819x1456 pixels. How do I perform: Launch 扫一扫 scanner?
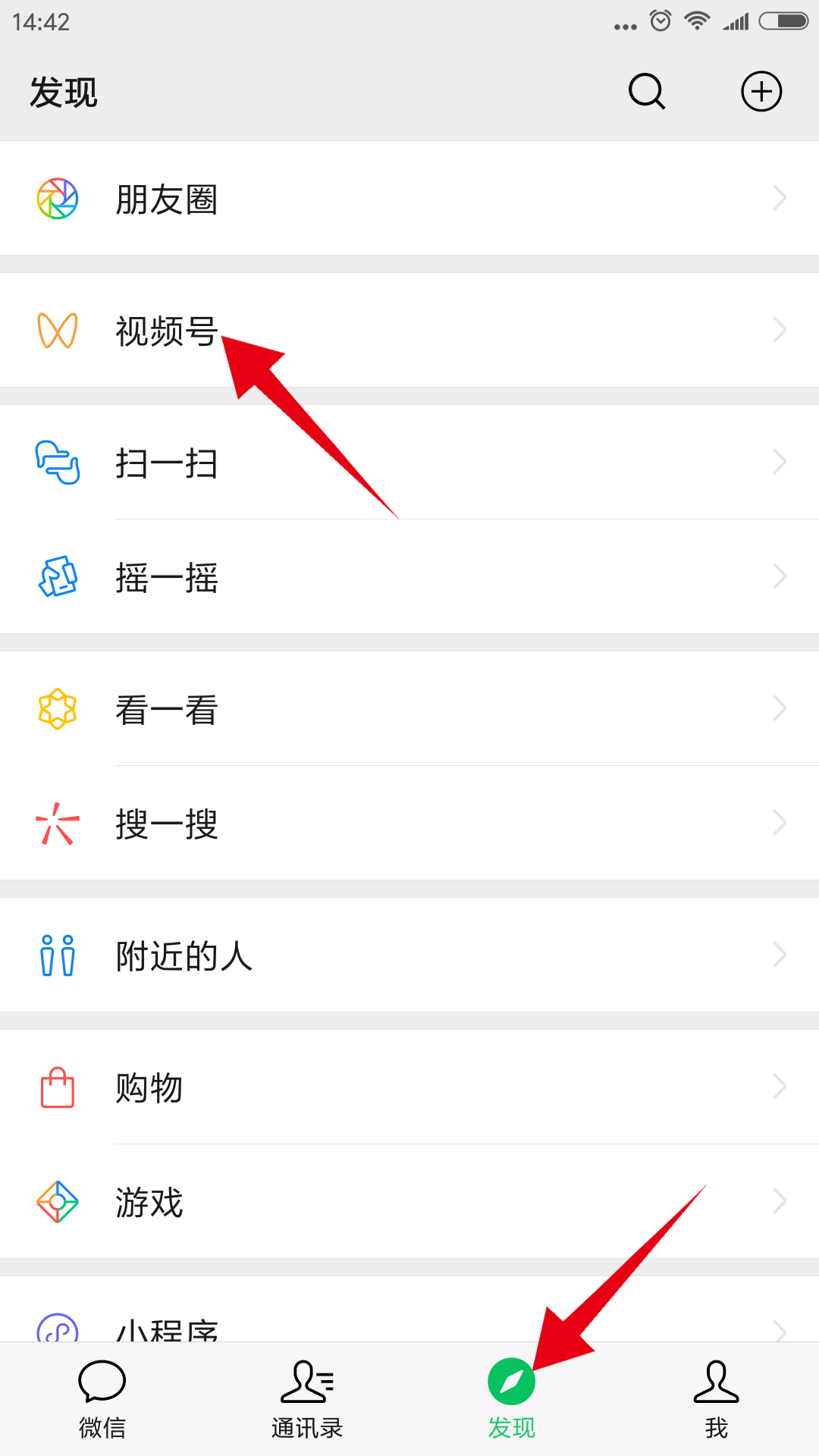pos(409,463)
